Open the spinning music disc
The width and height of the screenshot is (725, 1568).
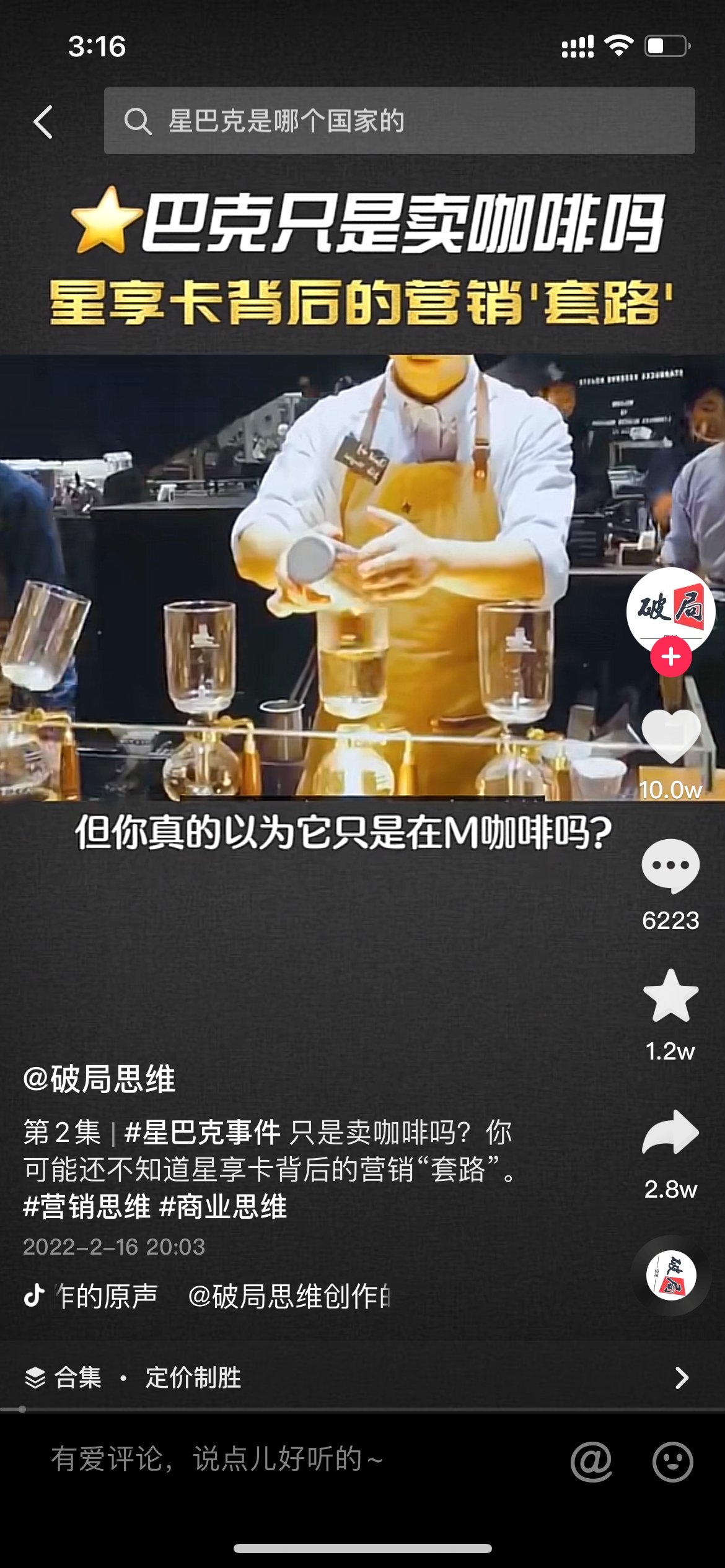(670, 1276)
